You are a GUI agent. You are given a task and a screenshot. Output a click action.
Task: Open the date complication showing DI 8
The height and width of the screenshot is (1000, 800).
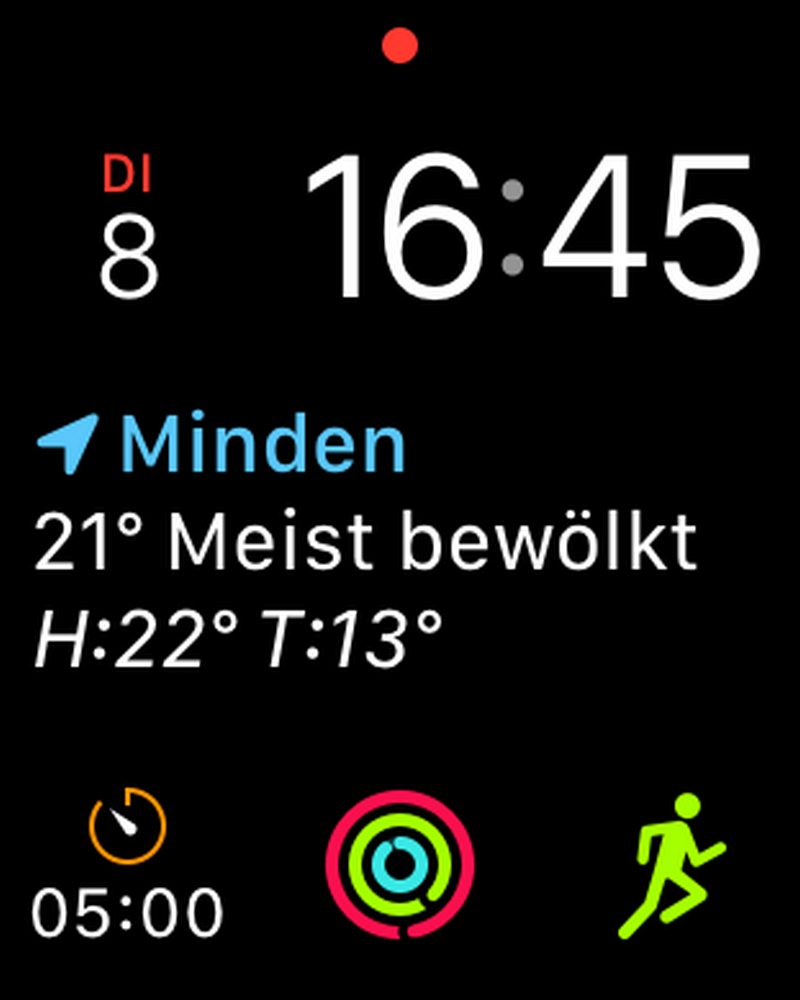click(x=128, y=232)
